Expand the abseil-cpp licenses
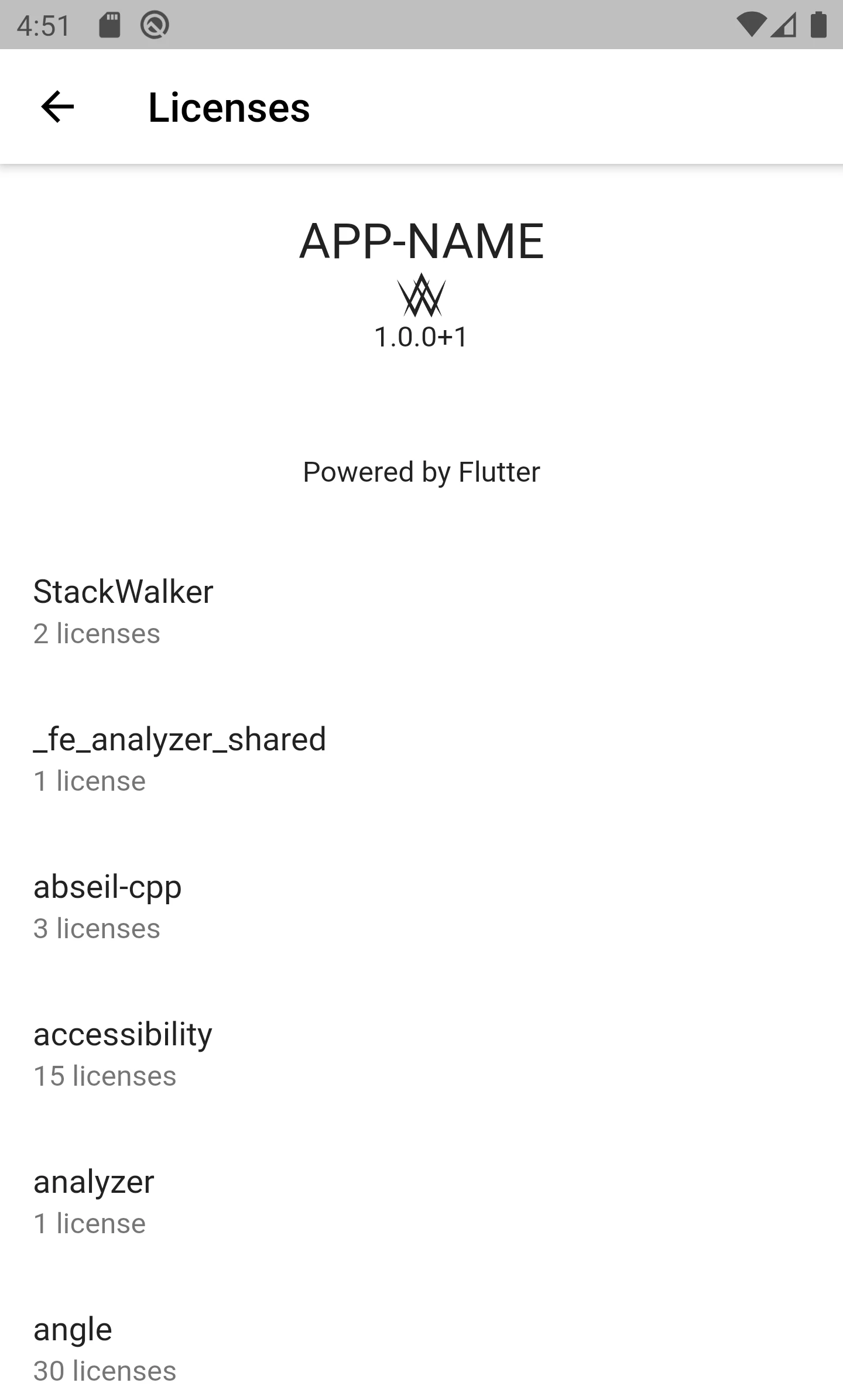843x1400 pixels. [x=107, y=886]
